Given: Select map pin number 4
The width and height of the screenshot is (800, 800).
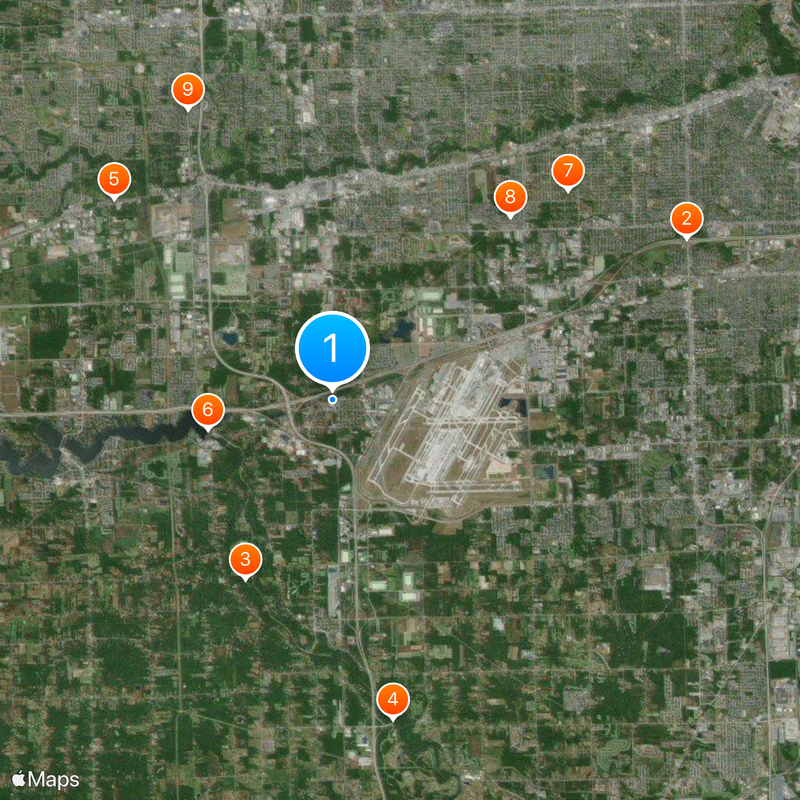Looking at the screenshot, I should [393, 699].
